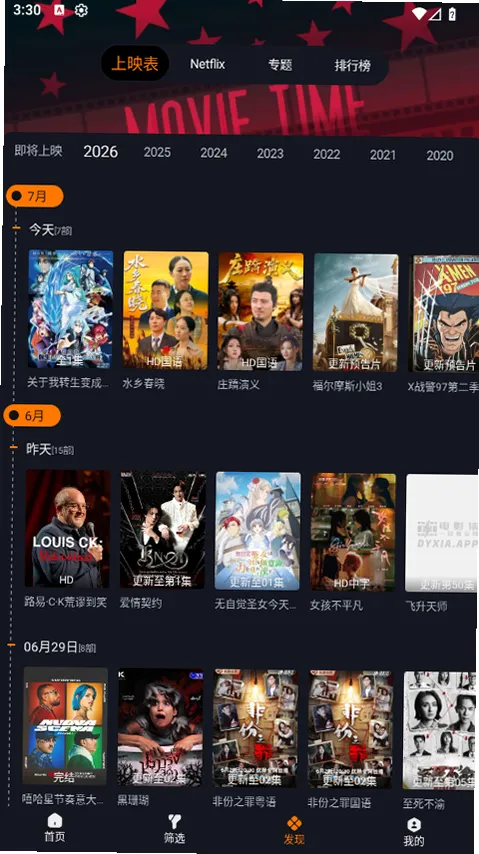Open 非份之罪粤语 card
Image resolution: width=479 pixels, height=854 pixels.
pyautogui.click(x=255, y=729)
